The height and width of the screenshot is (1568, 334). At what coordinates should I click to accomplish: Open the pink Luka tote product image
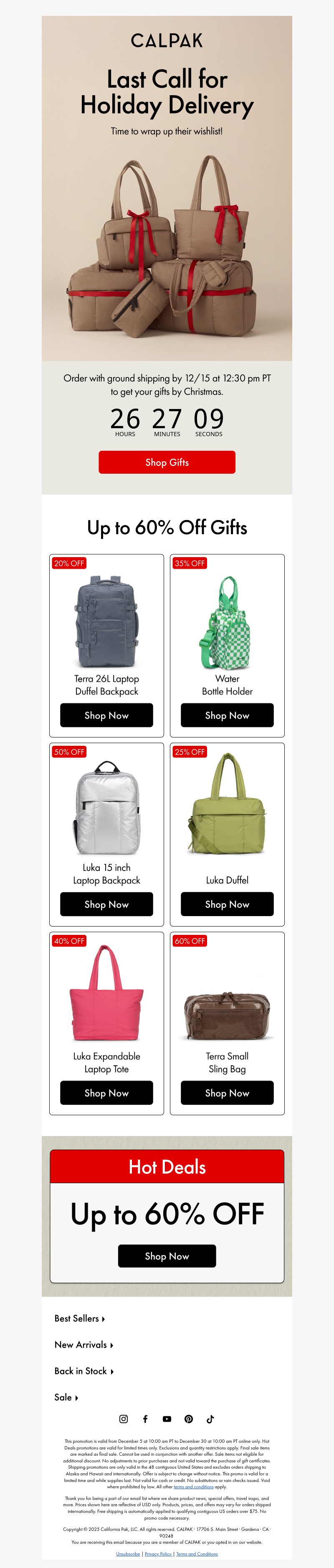(106, 993)
